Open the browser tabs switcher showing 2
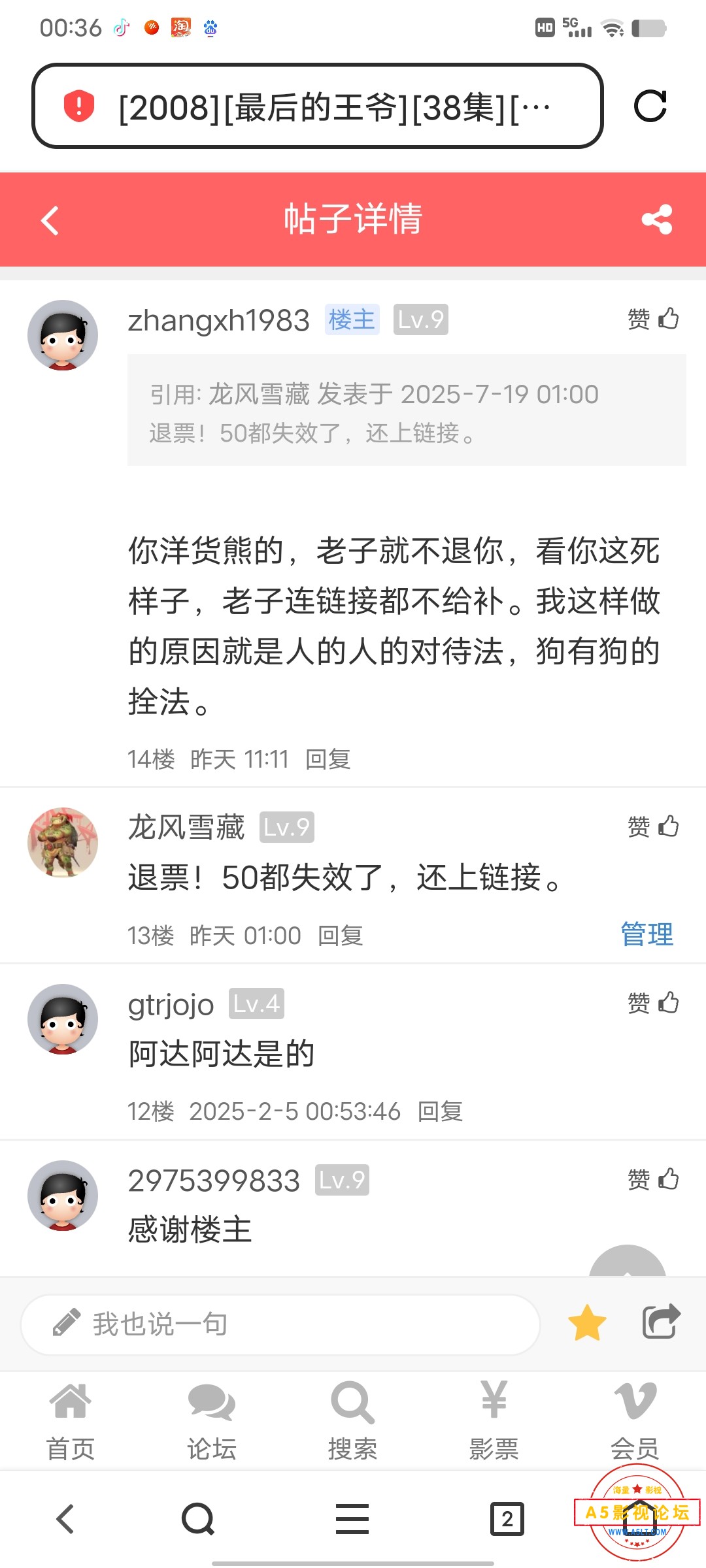The width and height of the screenshot is (706, 1568). [507, 1519]
